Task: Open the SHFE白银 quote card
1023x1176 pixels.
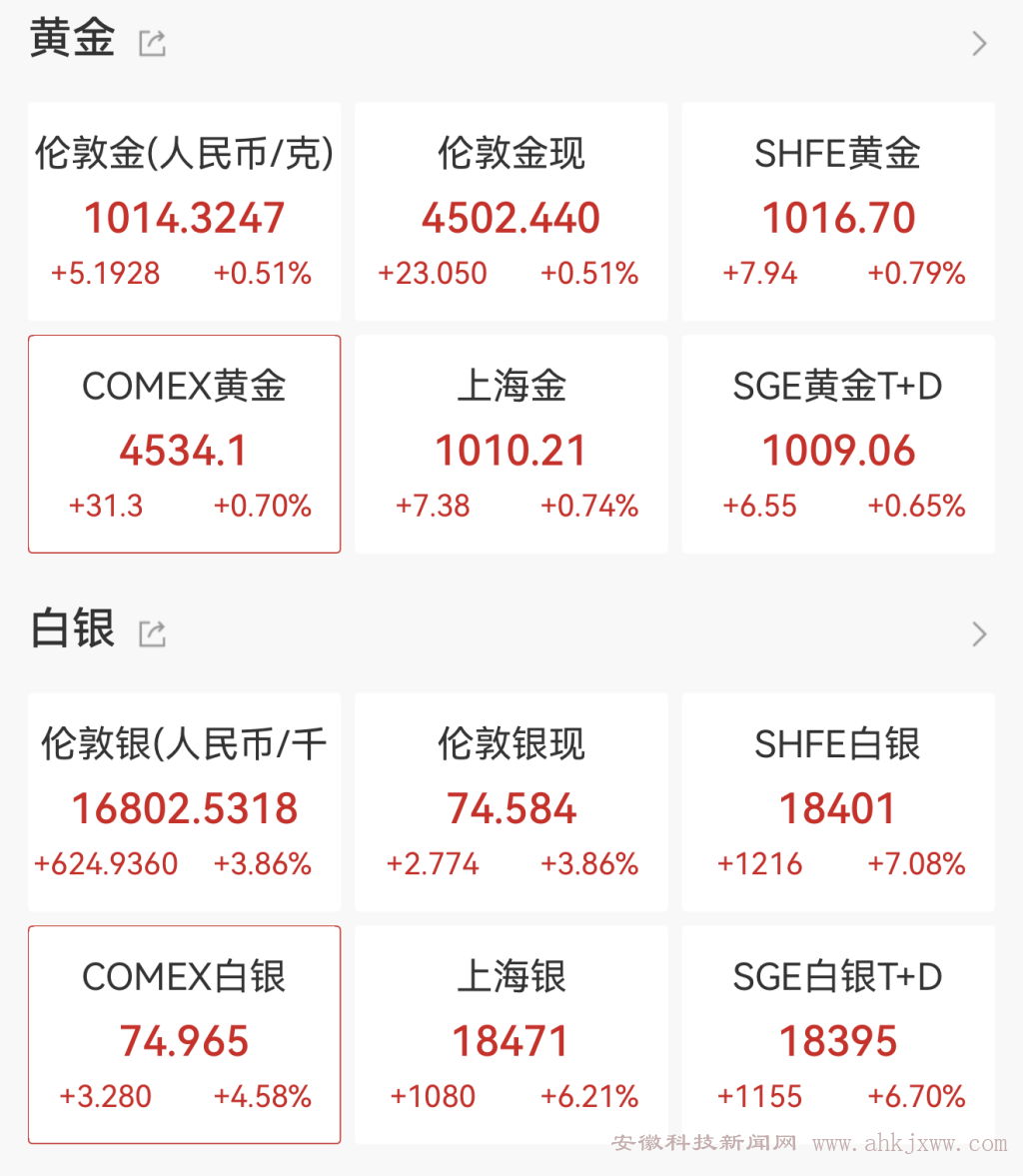Action: coord(838,801)
